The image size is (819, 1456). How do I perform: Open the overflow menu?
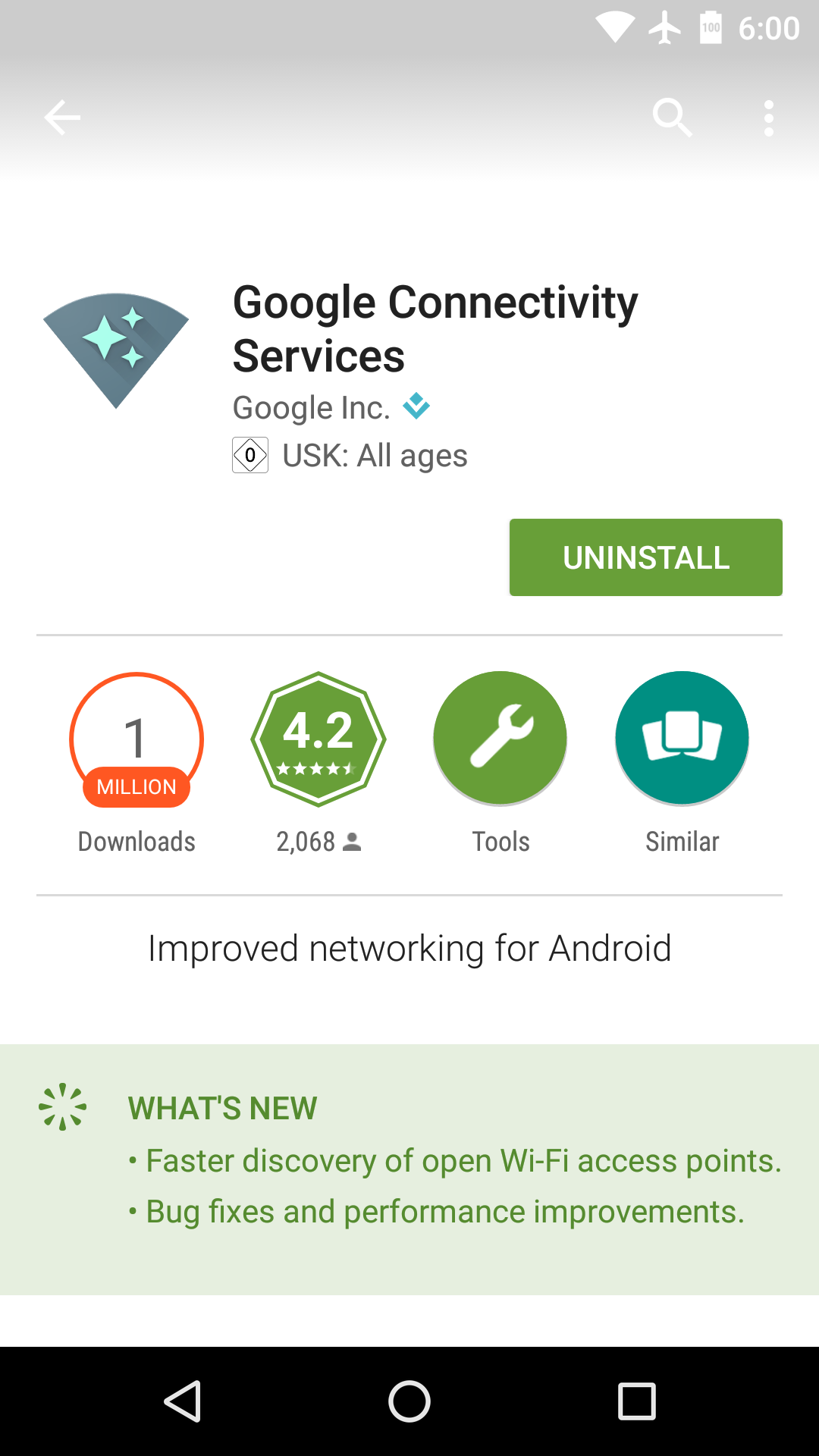(x=768, y=118)
